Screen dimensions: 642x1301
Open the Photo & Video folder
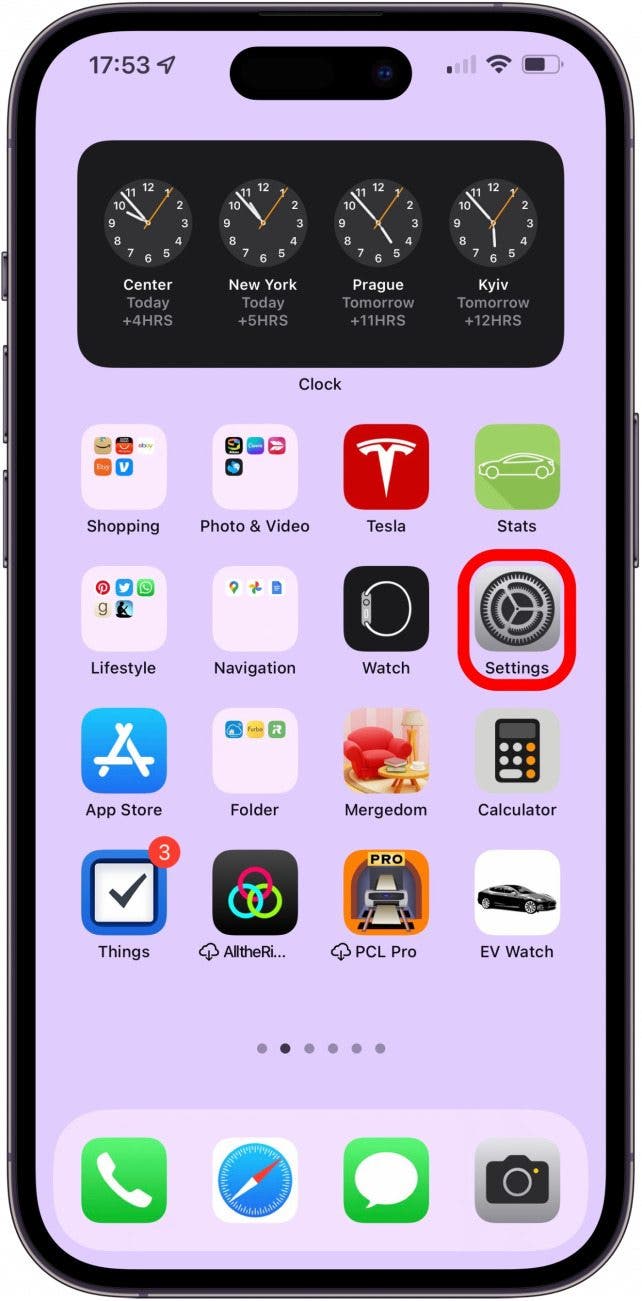click(255, 467)
